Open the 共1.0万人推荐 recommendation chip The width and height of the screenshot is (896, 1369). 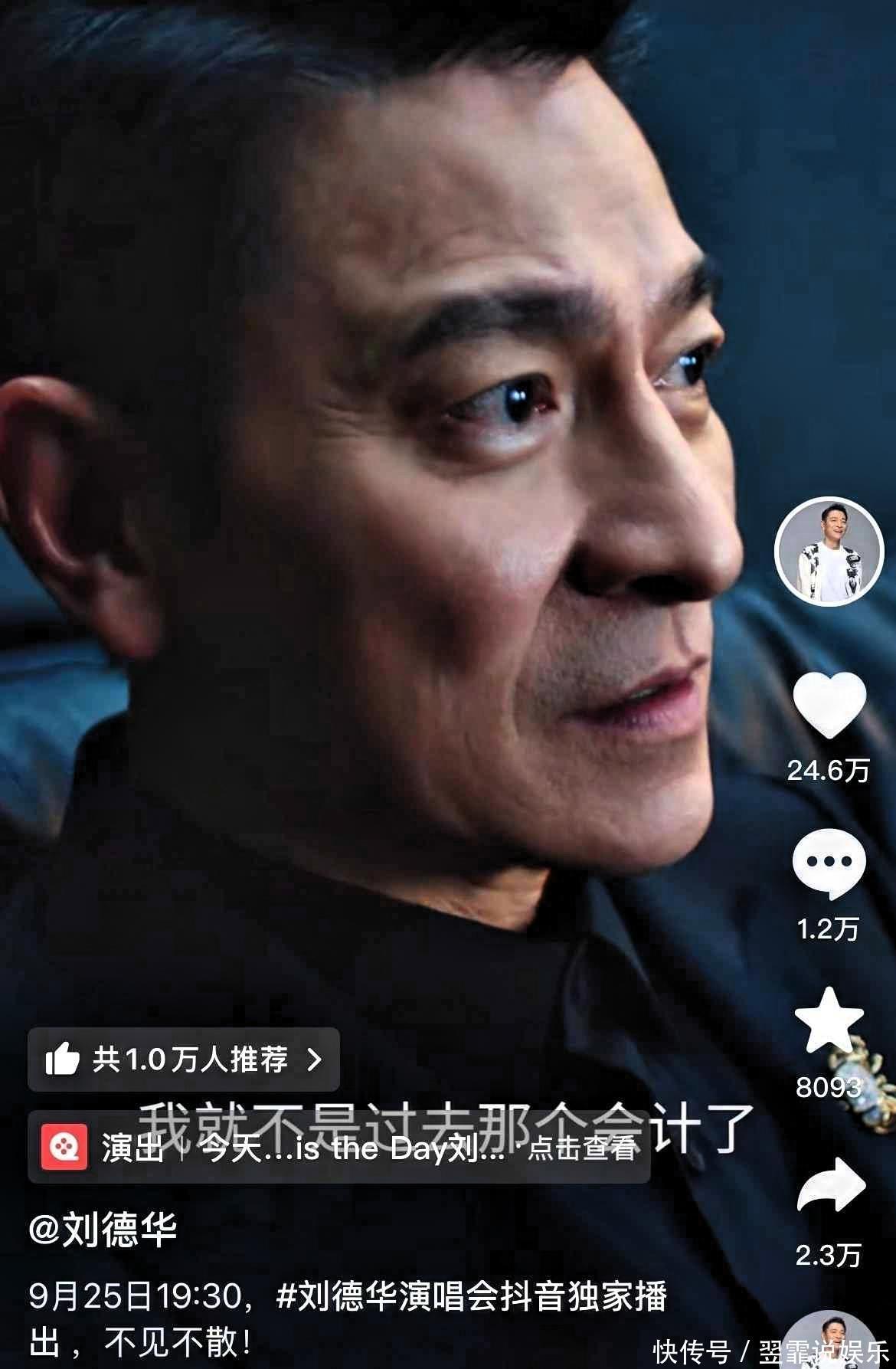(x=184, y=1060)
